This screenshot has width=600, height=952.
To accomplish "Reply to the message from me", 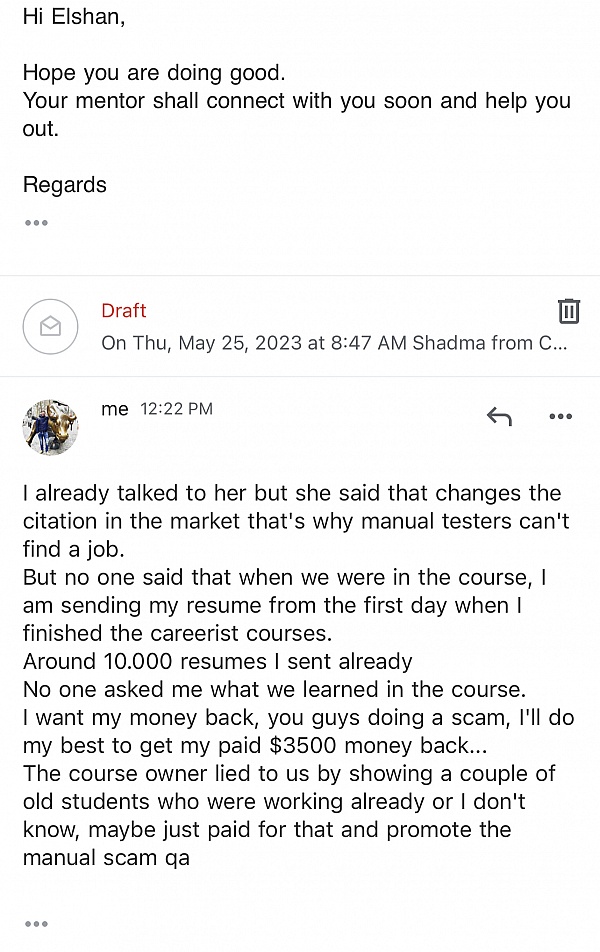I will (498, 416).
